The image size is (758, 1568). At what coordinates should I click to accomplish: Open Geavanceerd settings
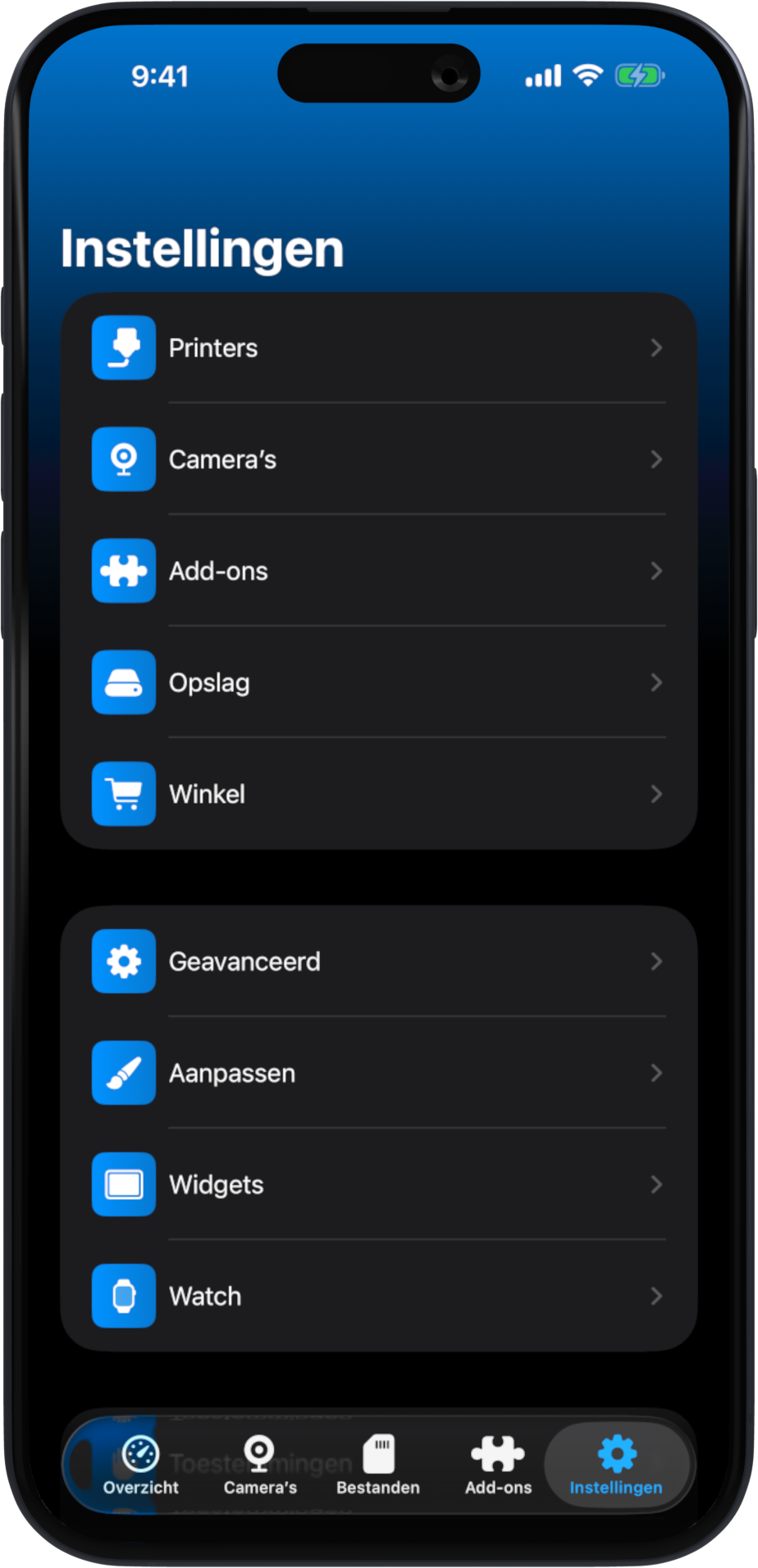[x=377, y=961]
